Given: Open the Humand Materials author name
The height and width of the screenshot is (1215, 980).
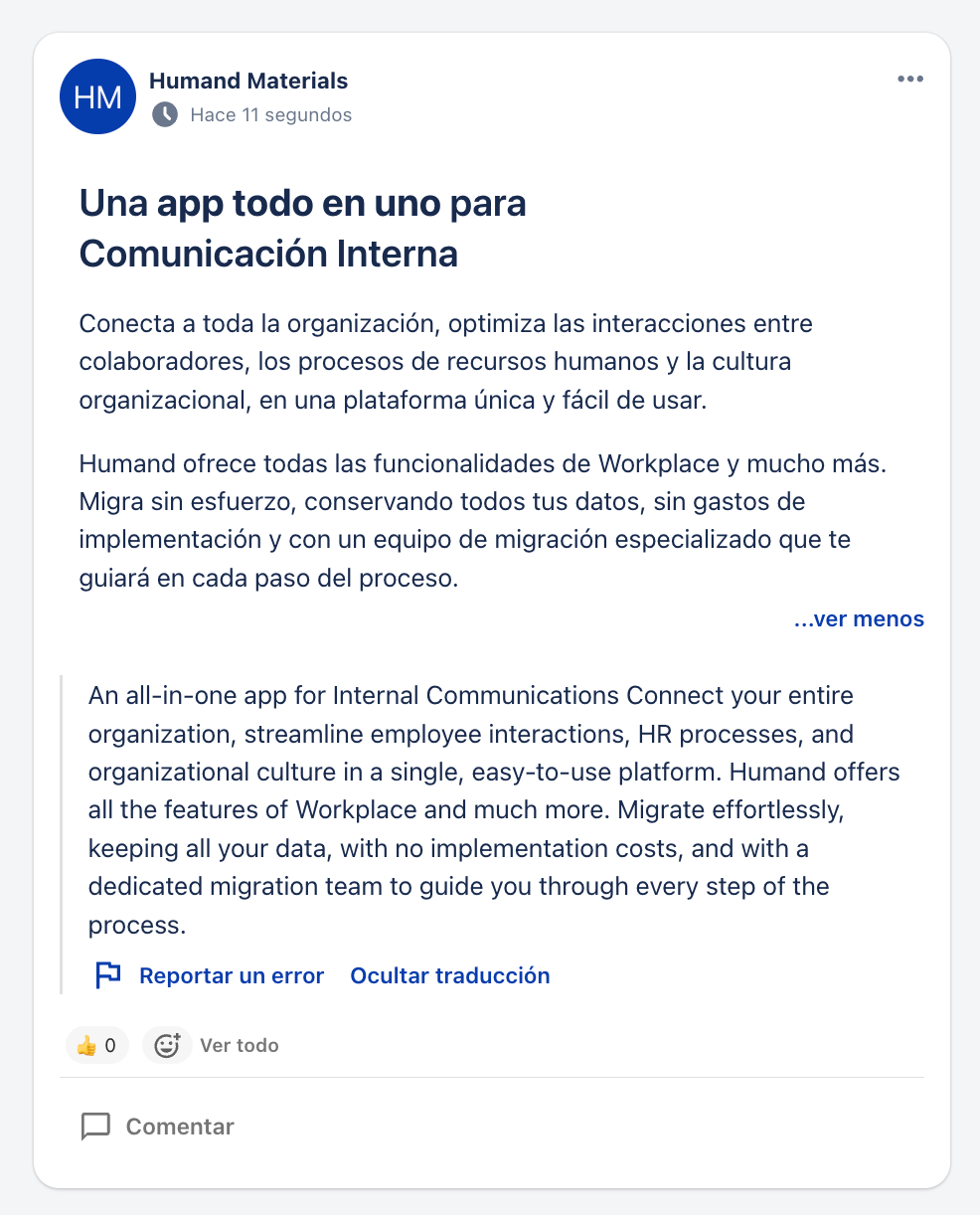Looking at the screenshot, I should click(248, 81).
